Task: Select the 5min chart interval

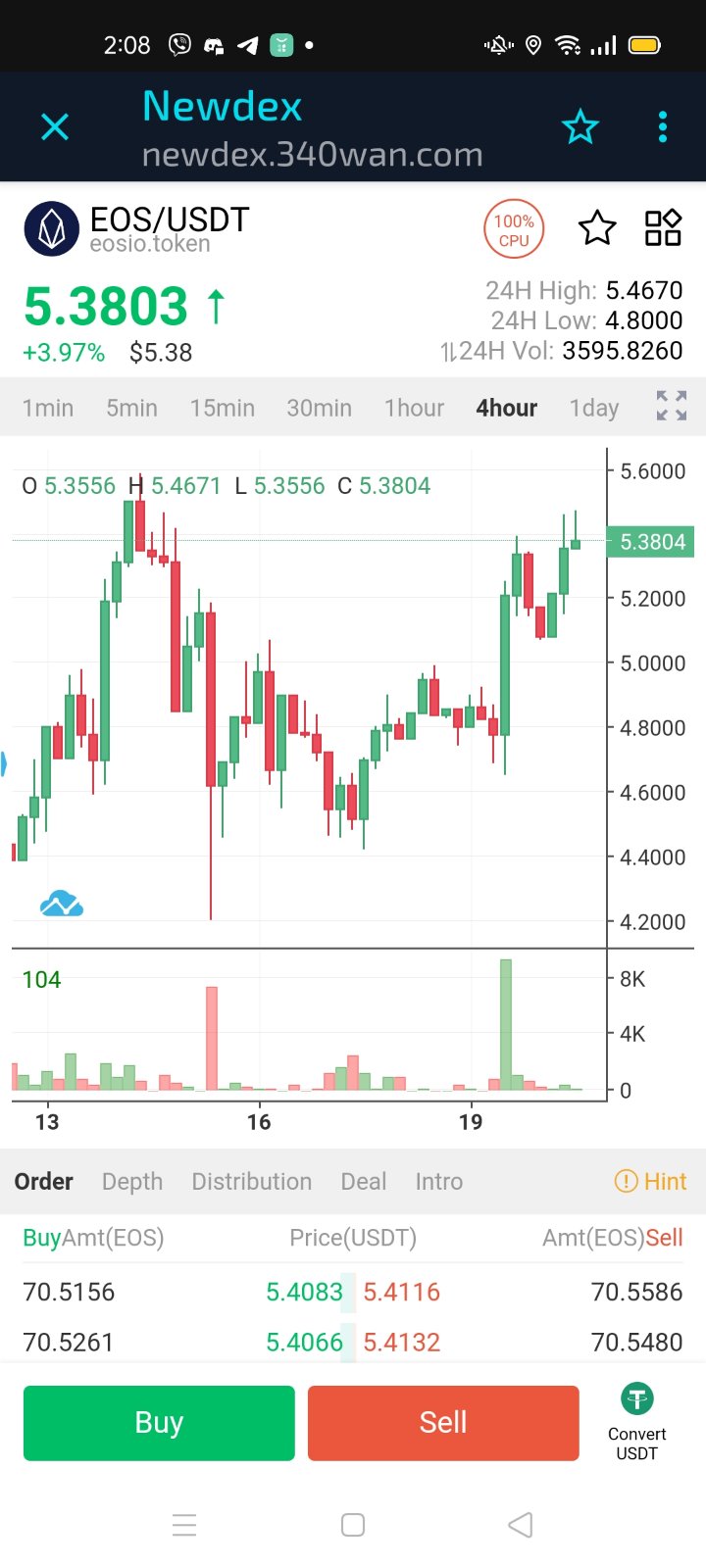Action: 131,408
